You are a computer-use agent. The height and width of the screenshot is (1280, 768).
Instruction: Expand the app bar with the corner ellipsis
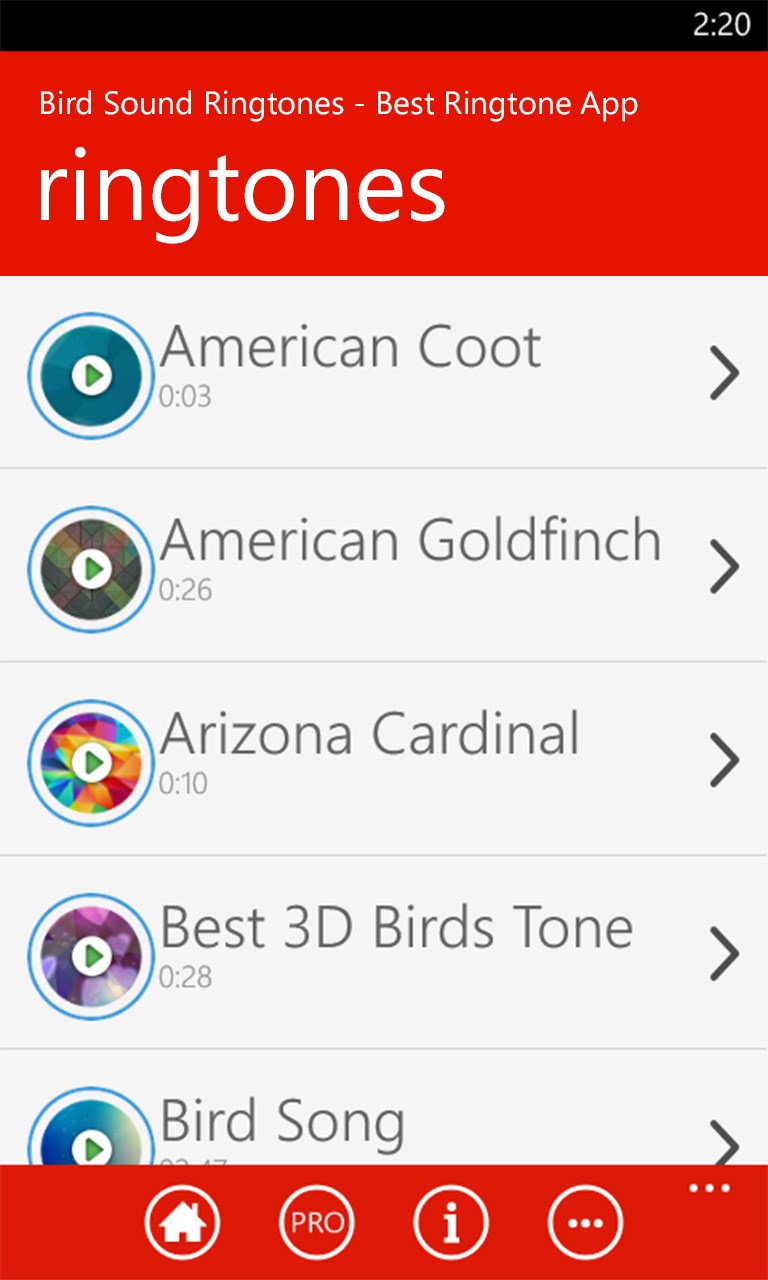[x=710, y=1189]
